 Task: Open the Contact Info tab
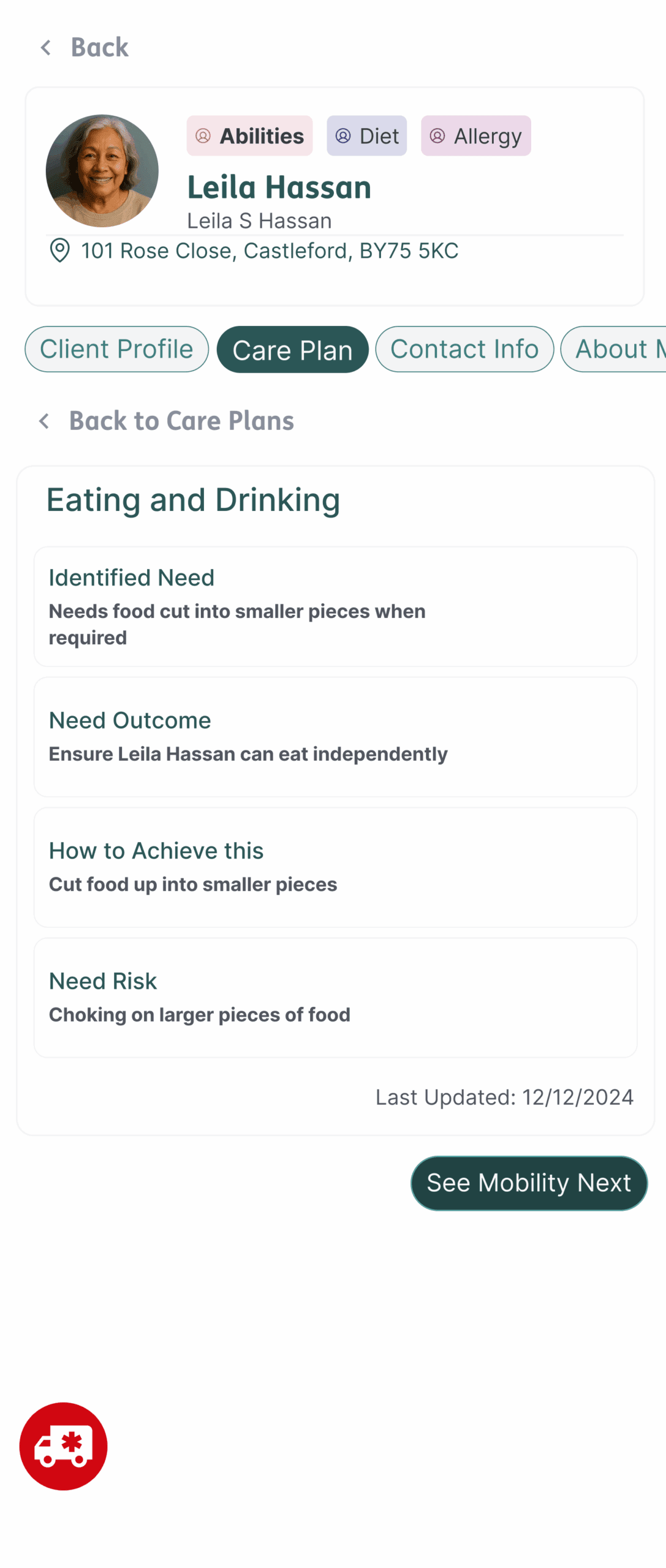point(464,349)
